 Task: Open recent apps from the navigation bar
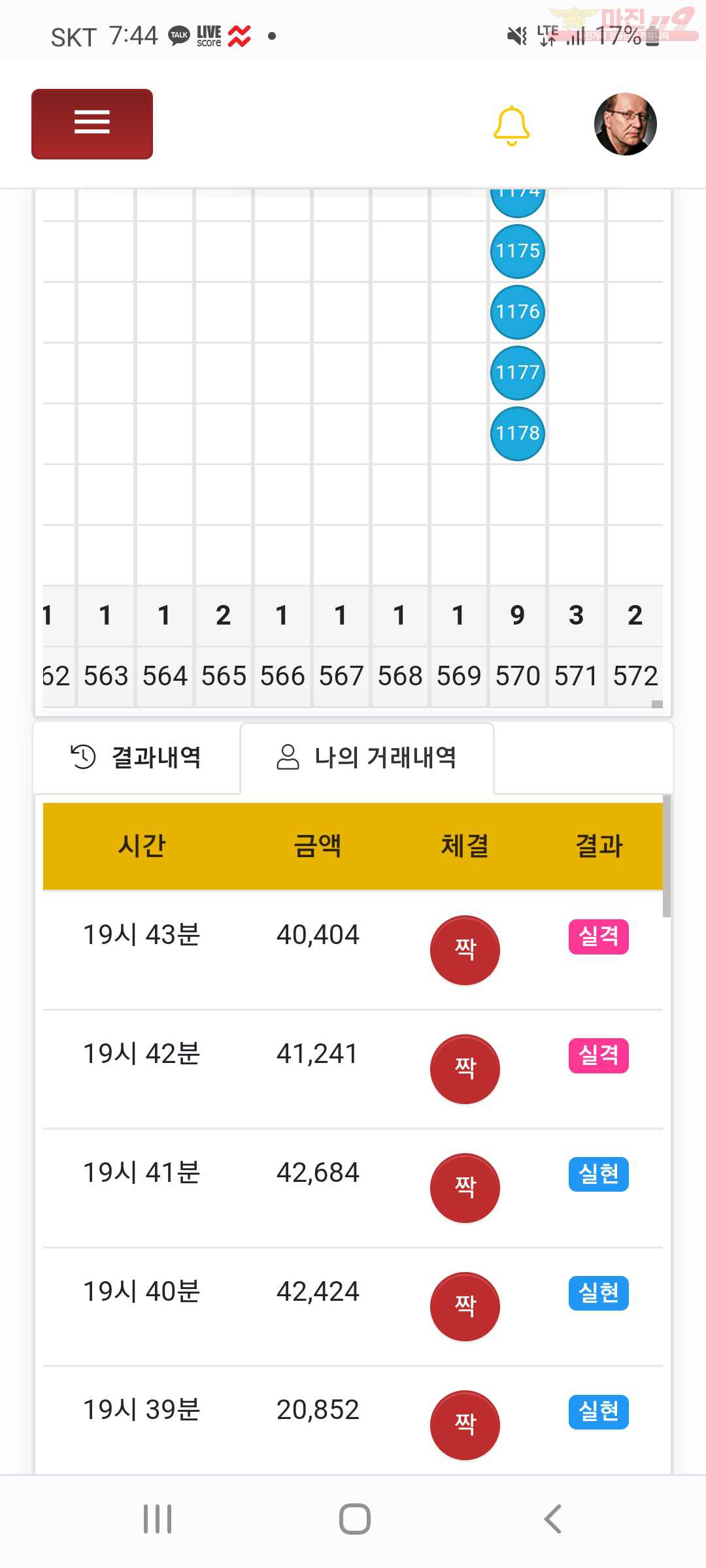point(158,1519)
